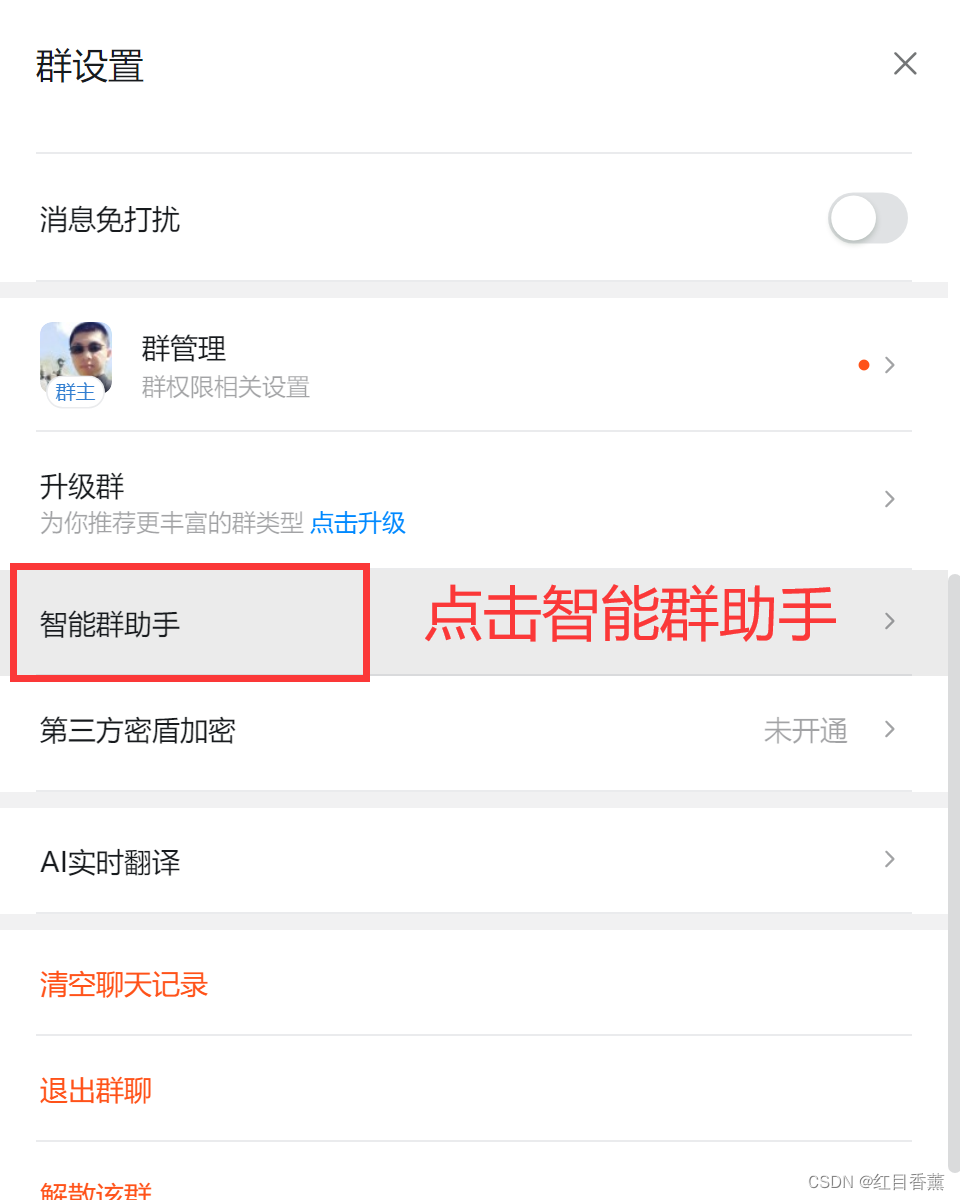Open 第三方密盾加密 settings
960x1200 pixels.
pos(474,731)
